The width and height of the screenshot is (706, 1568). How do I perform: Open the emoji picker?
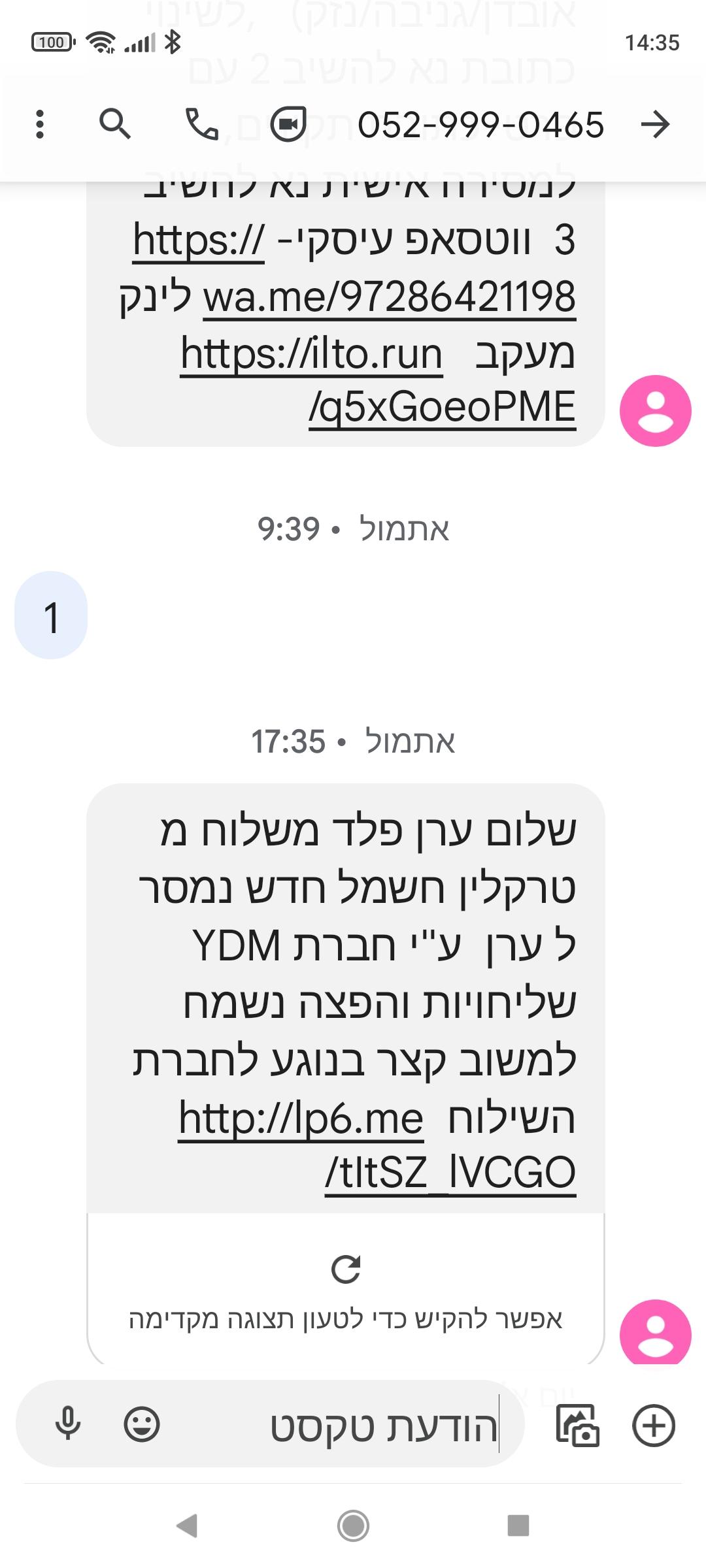coord(142,1426)
